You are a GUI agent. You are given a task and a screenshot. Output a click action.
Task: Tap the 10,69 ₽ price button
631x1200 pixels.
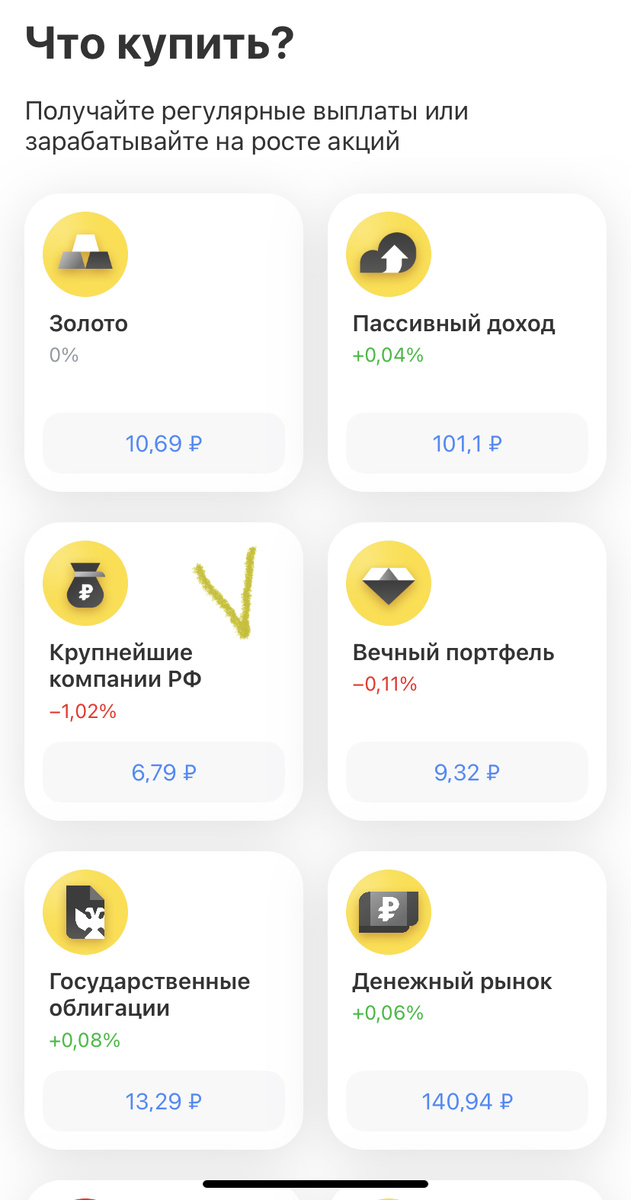tap(163, 443)
